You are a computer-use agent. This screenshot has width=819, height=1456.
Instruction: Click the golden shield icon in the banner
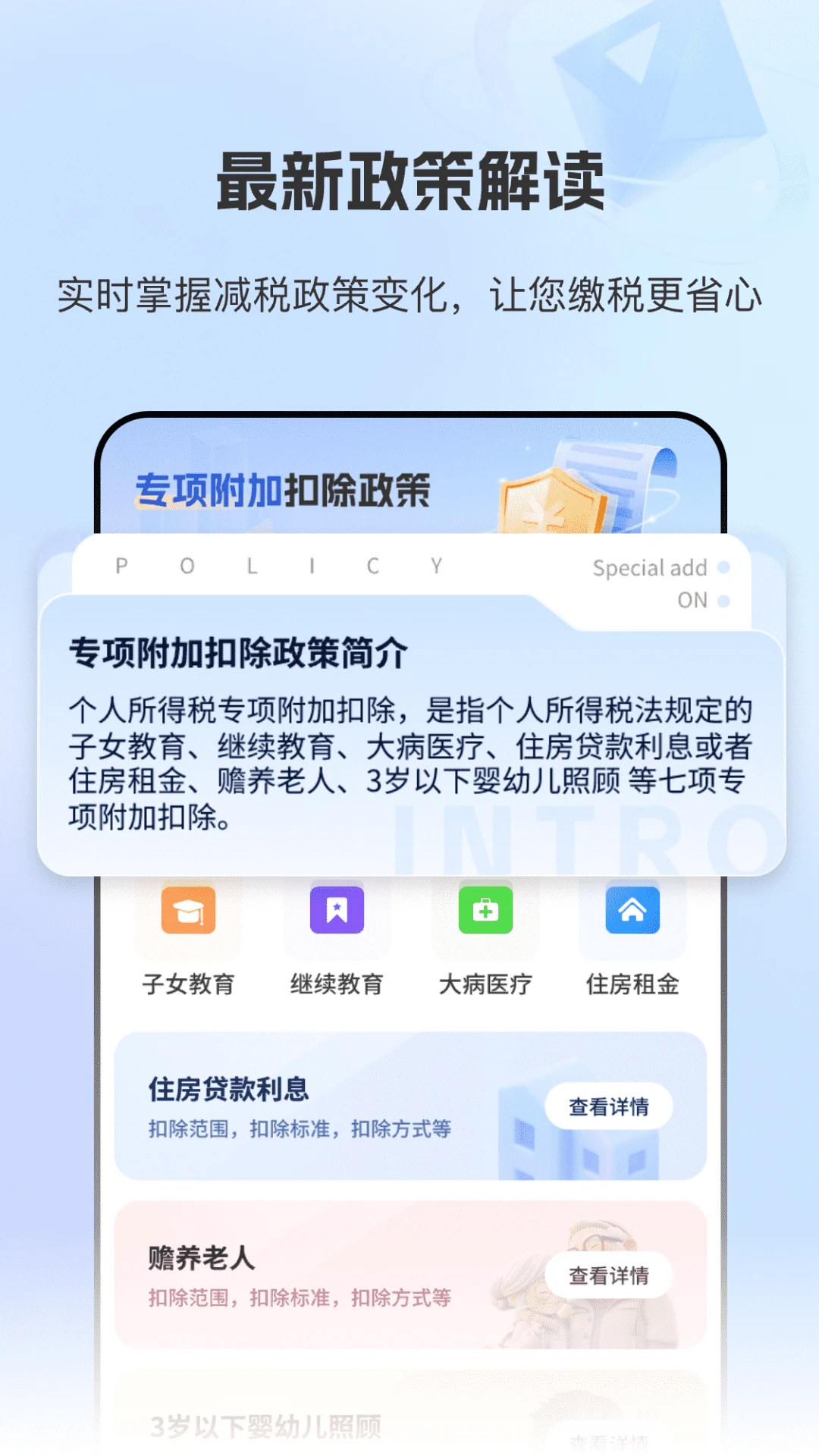(554, 504)
